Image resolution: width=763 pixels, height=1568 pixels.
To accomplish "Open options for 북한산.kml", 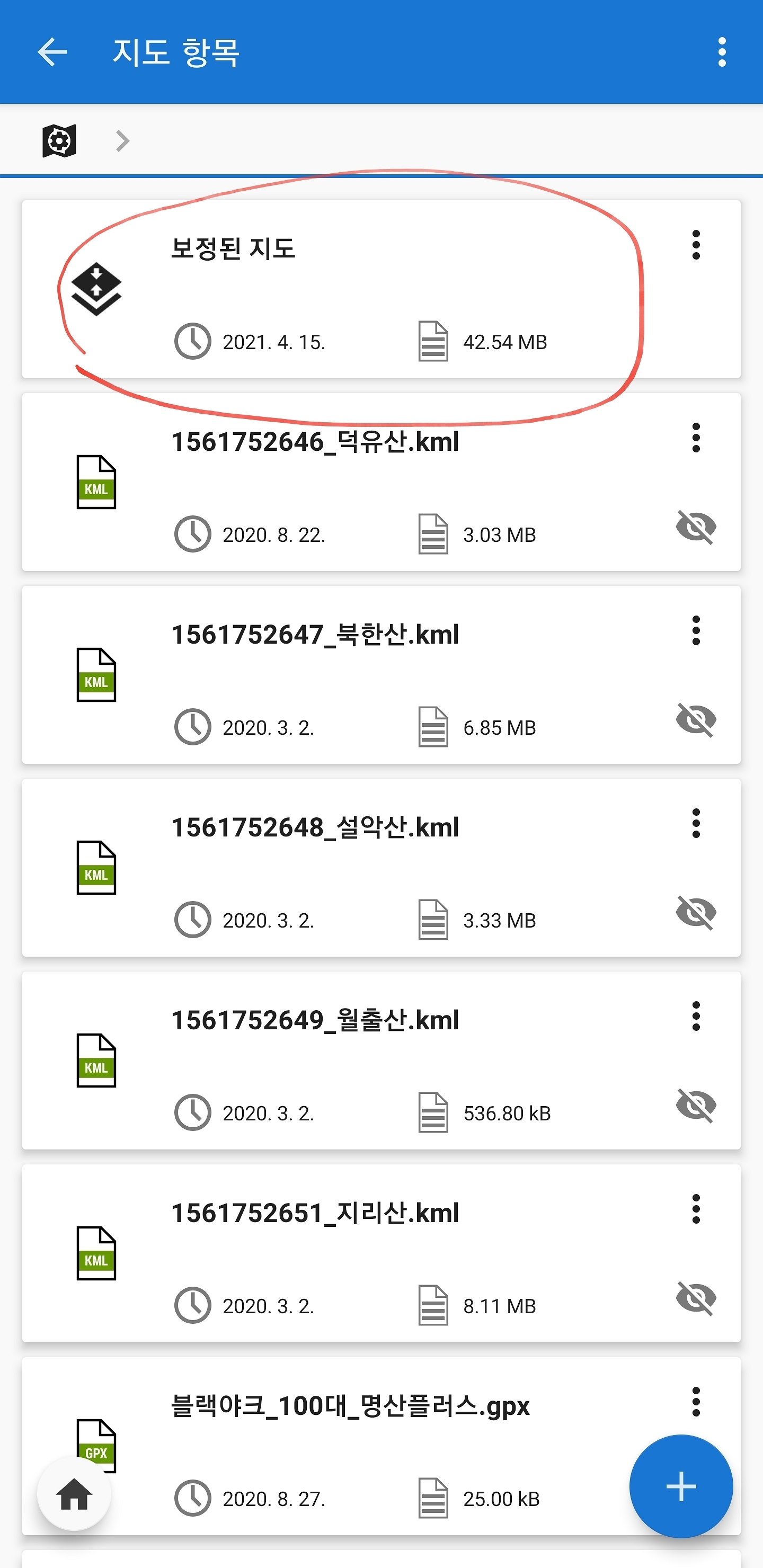I will pos(696,630).
